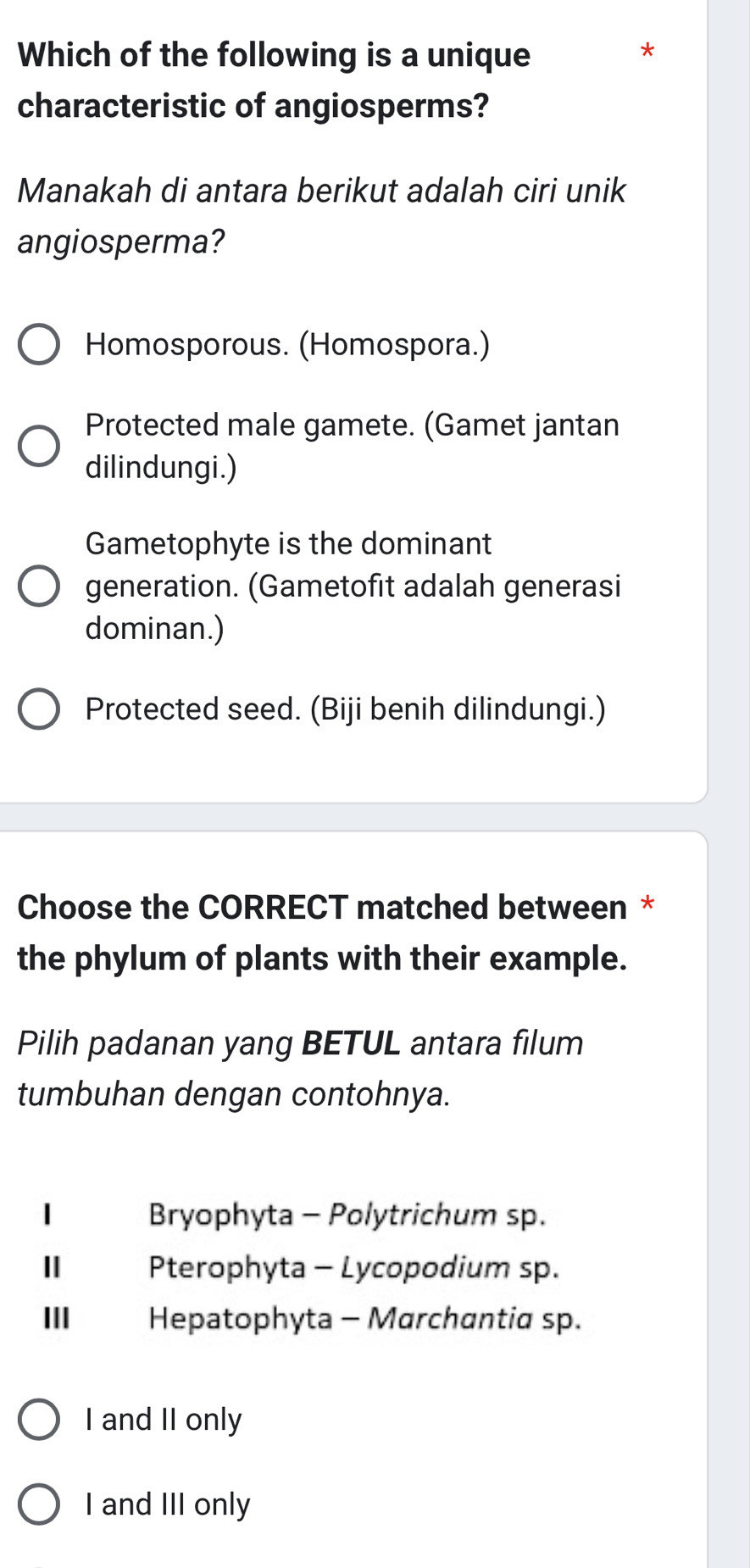Click the first question card area
Image resolution: width=750 pixels, height=1568 pixels.
[356, 398]
